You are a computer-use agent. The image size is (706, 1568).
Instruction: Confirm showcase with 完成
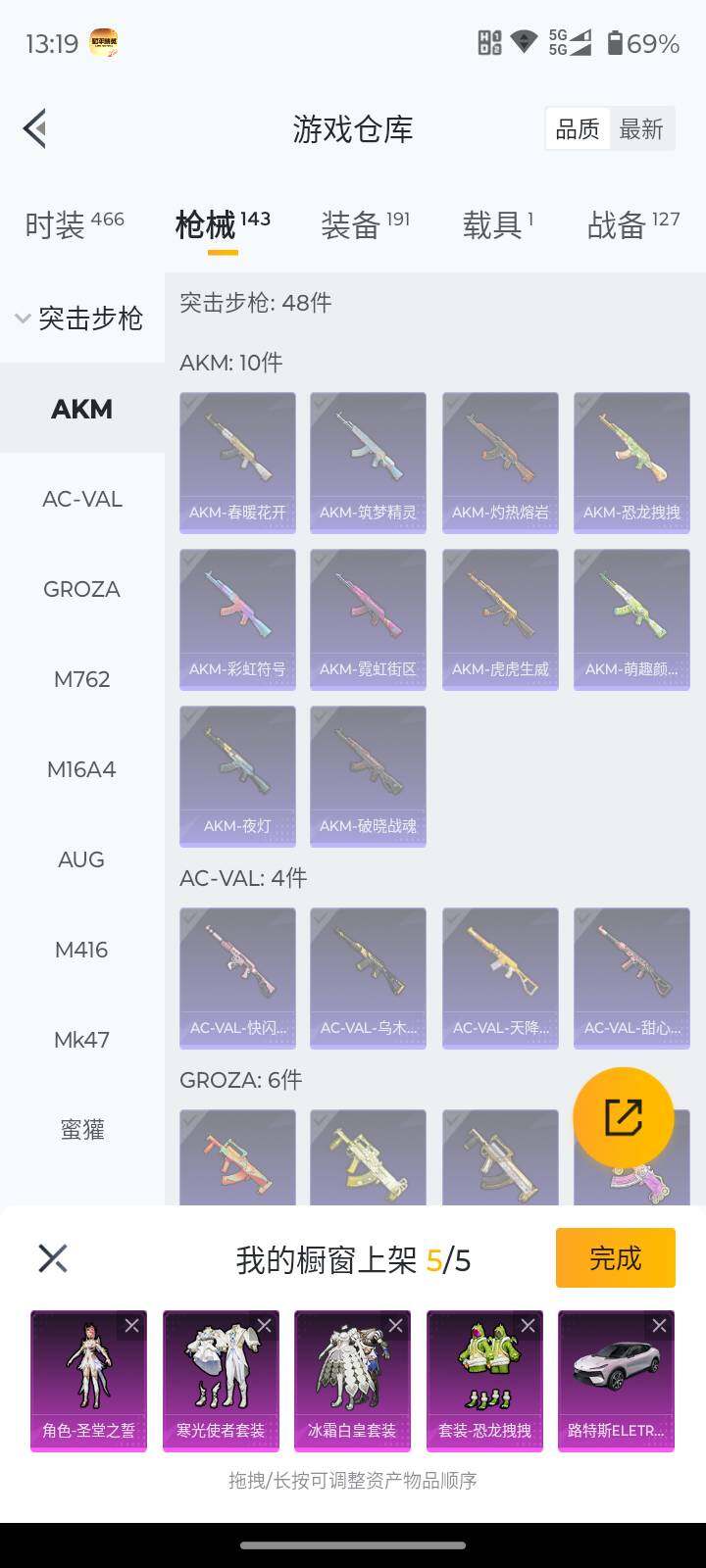(615, 1257)
